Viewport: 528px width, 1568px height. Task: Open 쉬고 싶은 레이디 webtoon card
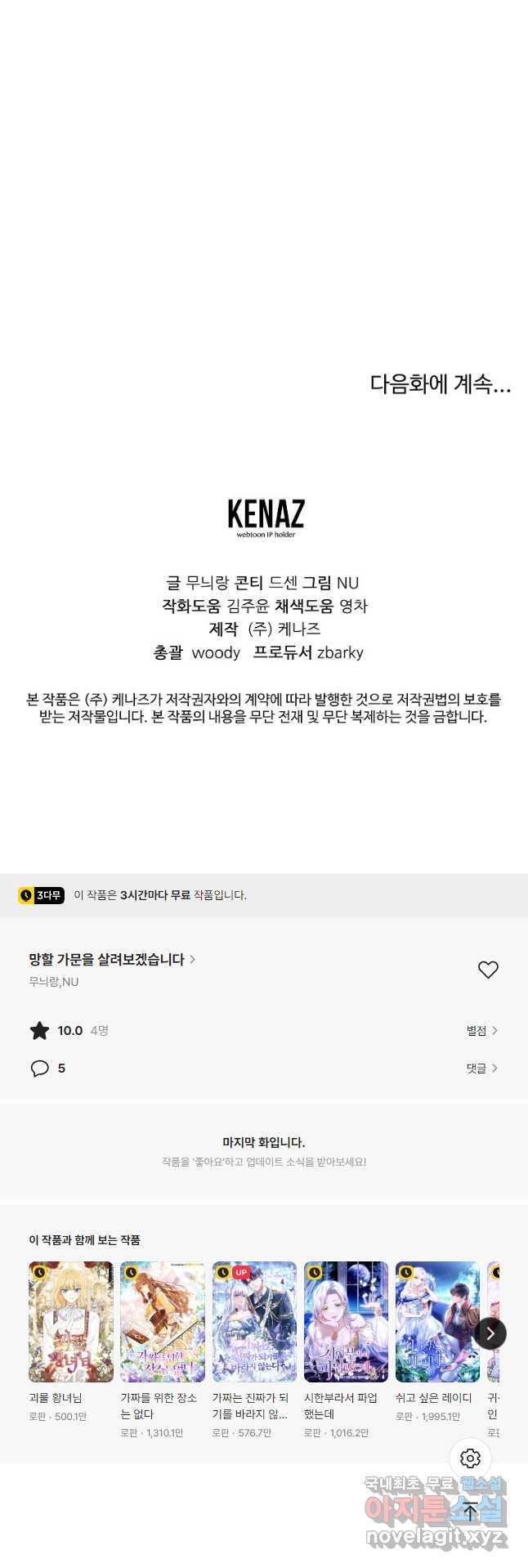(x=437, y=1322)
